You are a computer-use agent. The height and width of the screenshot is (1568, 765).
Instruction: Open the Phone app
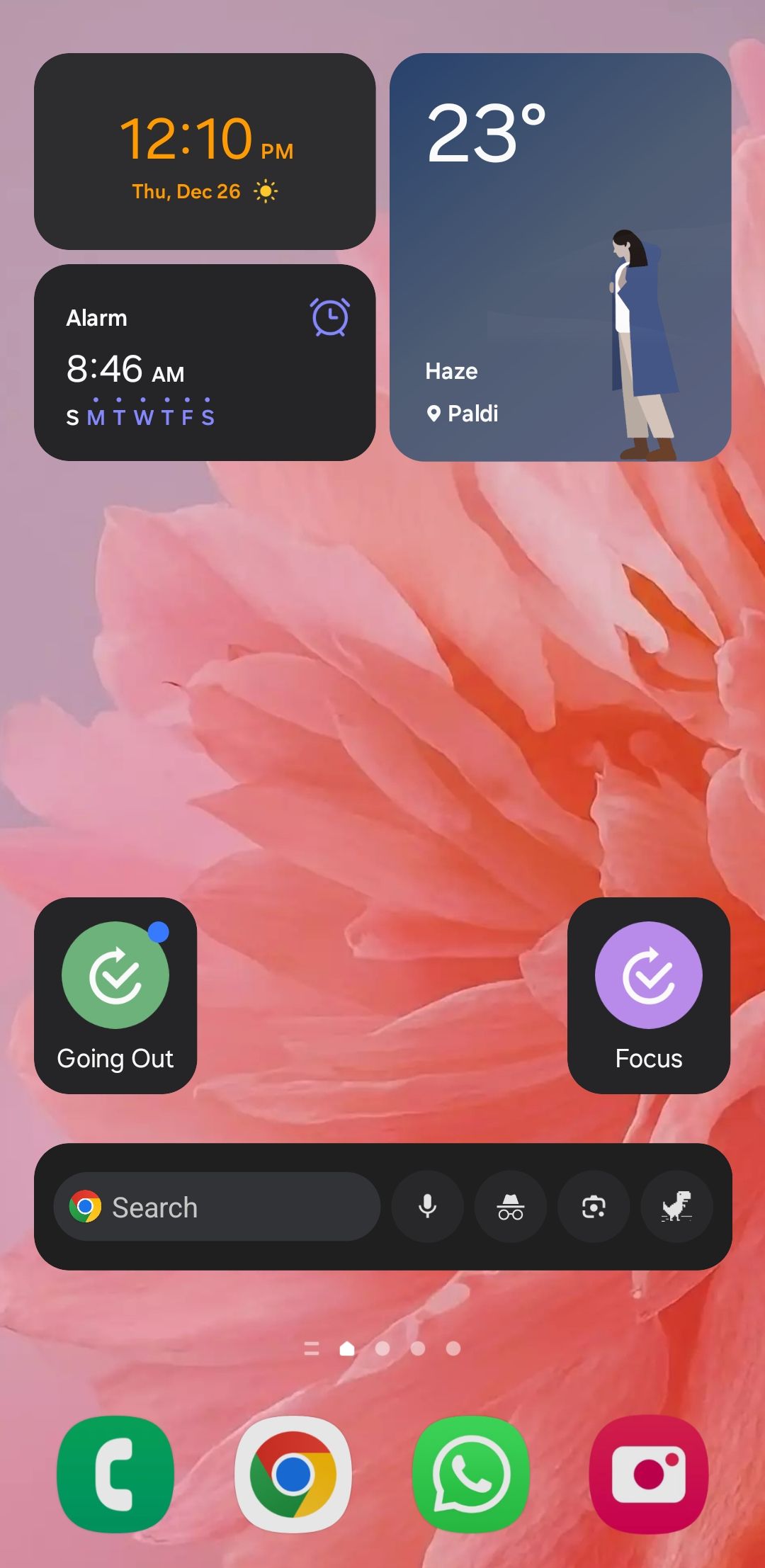[x=115, y=1474]
